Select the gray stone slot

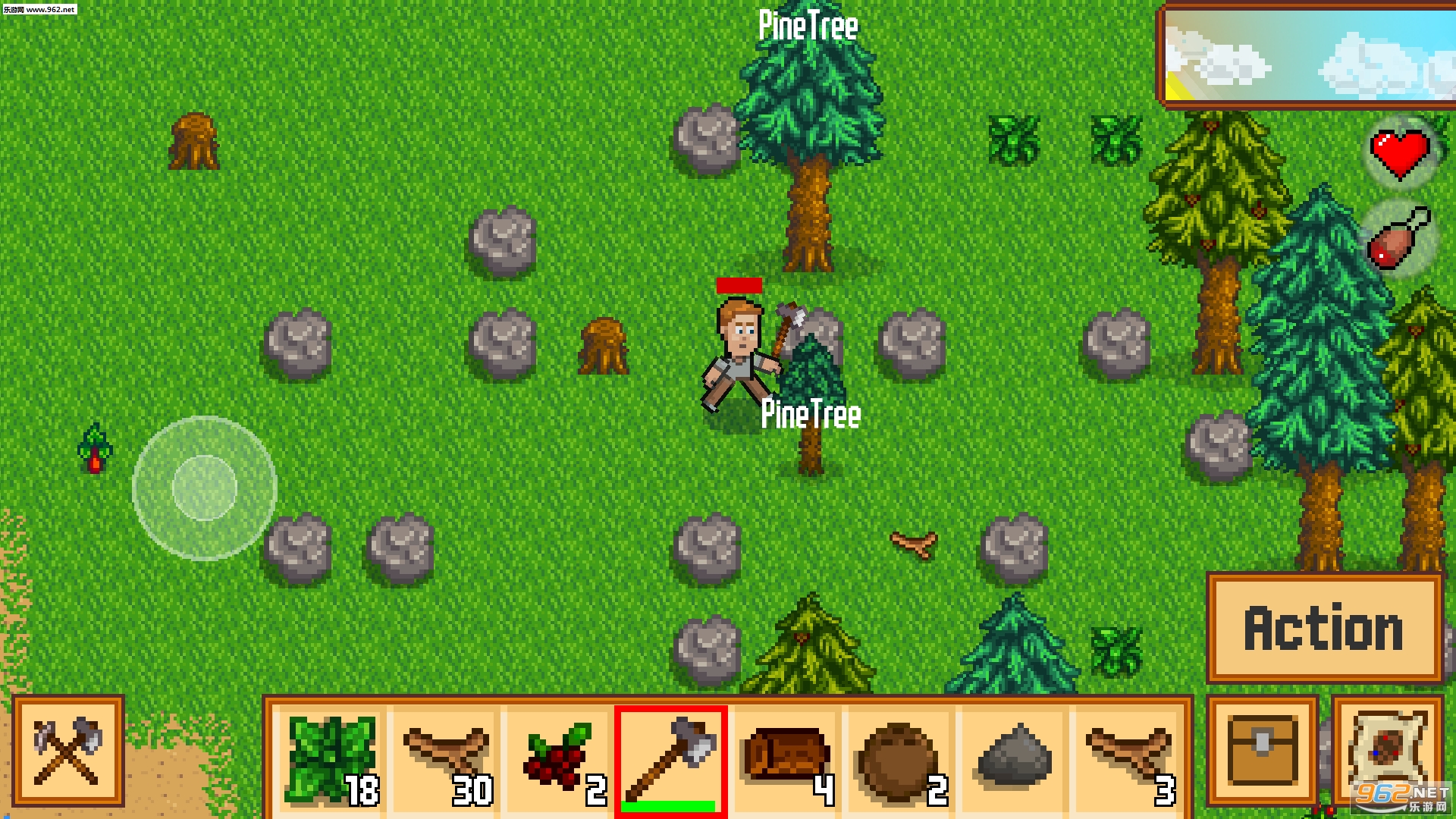1015,758
